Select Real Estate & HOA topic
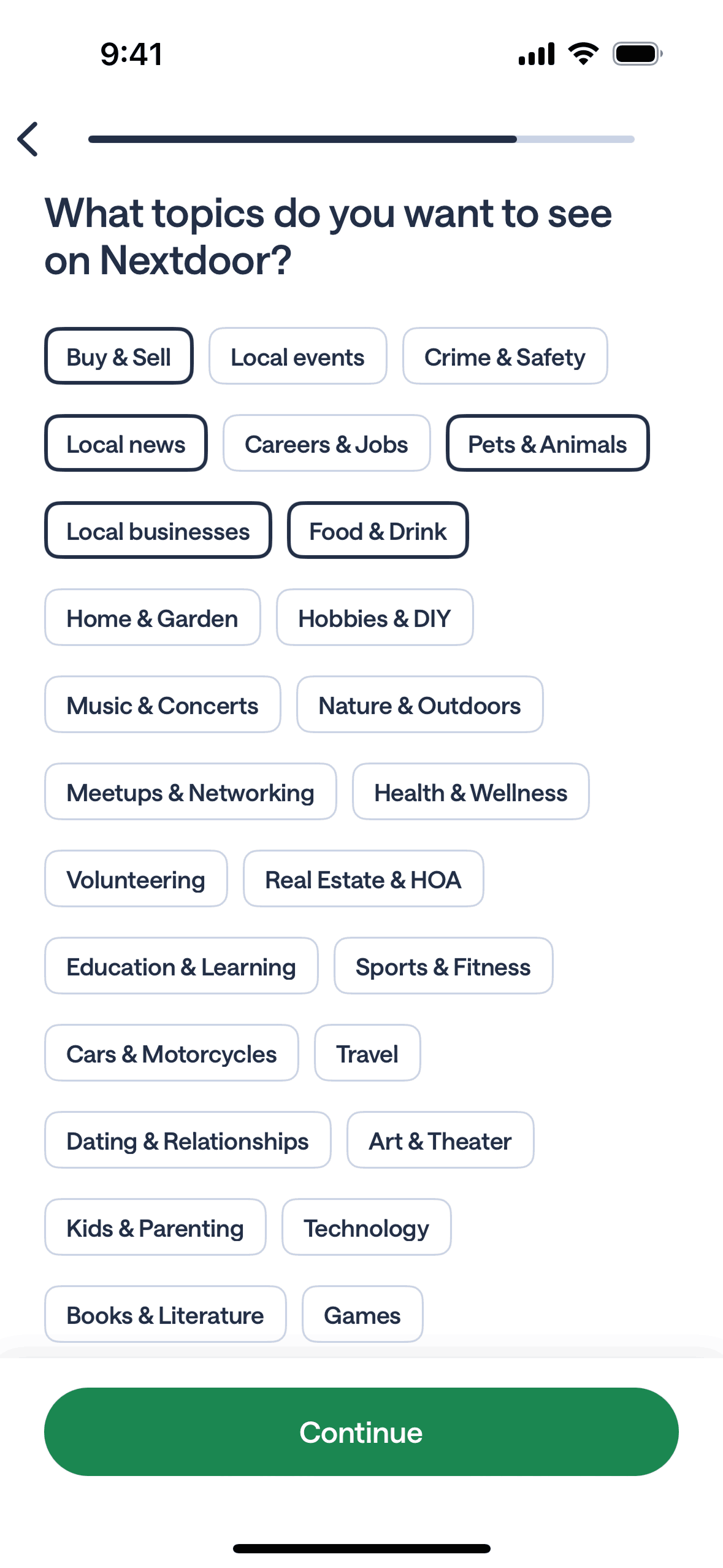The width and height of the screenshot is (723, 1568). pos(363,879)
